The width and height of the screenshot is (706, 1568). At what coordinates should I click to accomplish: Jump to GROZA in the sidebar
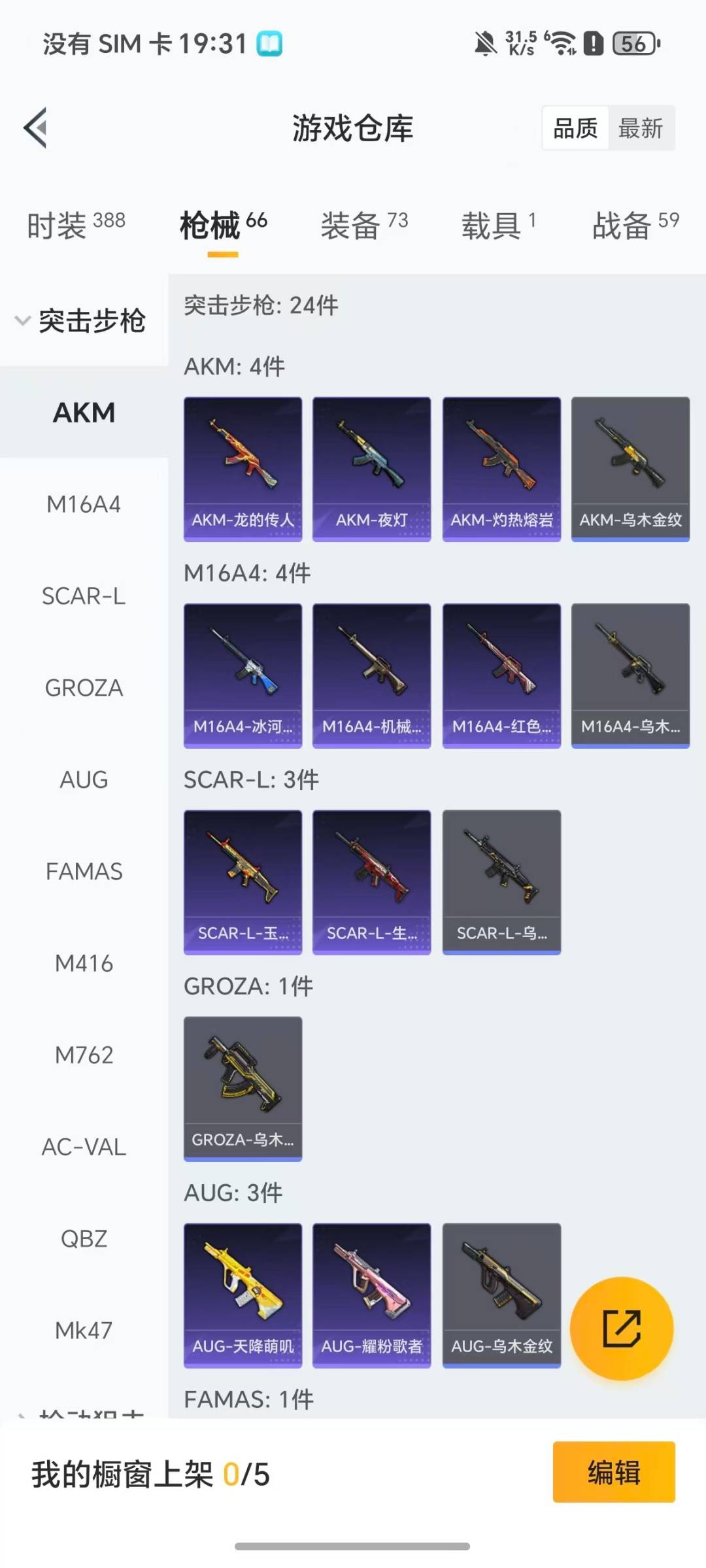click(84, 688)
